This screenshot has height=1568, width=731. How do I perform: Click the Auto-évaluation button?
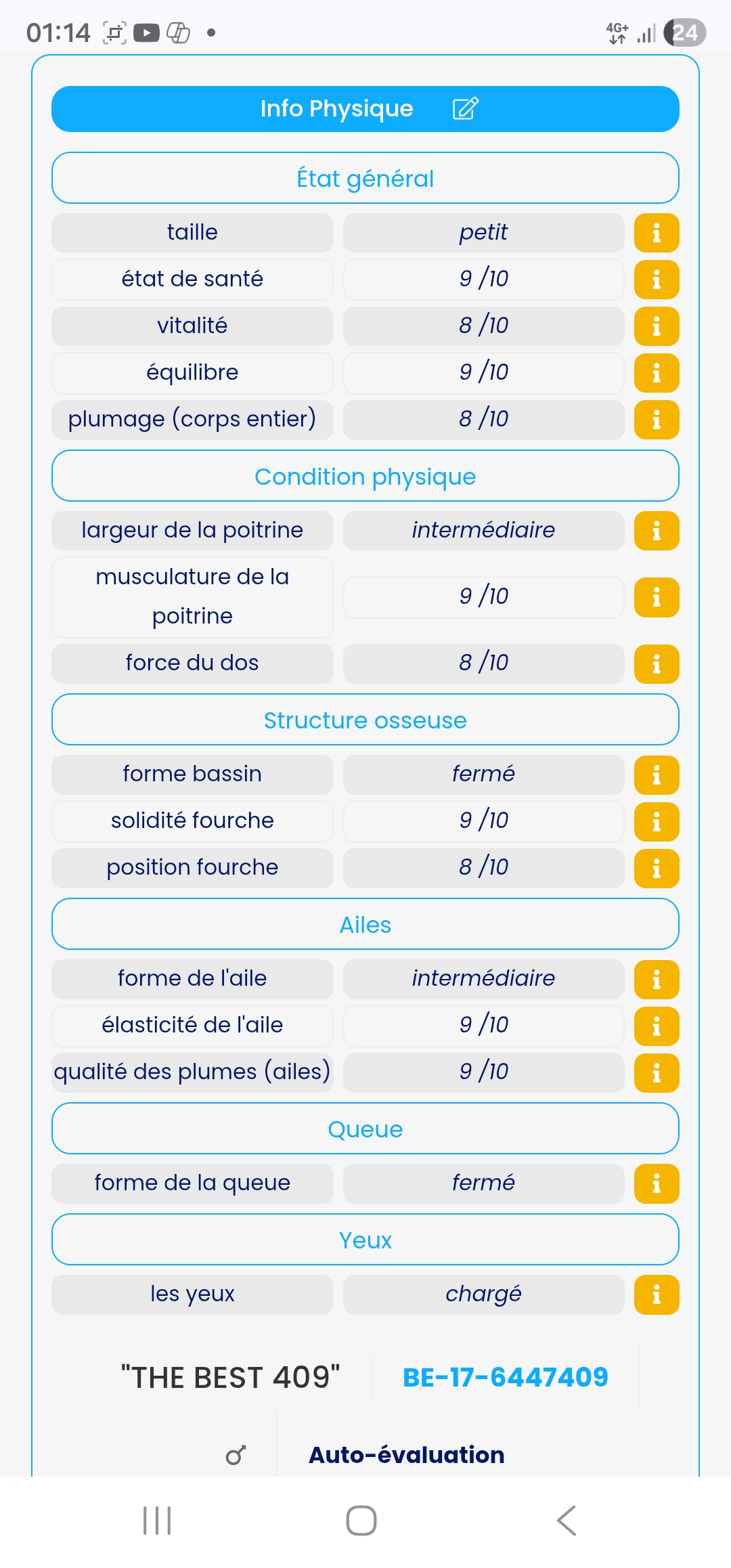[406, 1456]
